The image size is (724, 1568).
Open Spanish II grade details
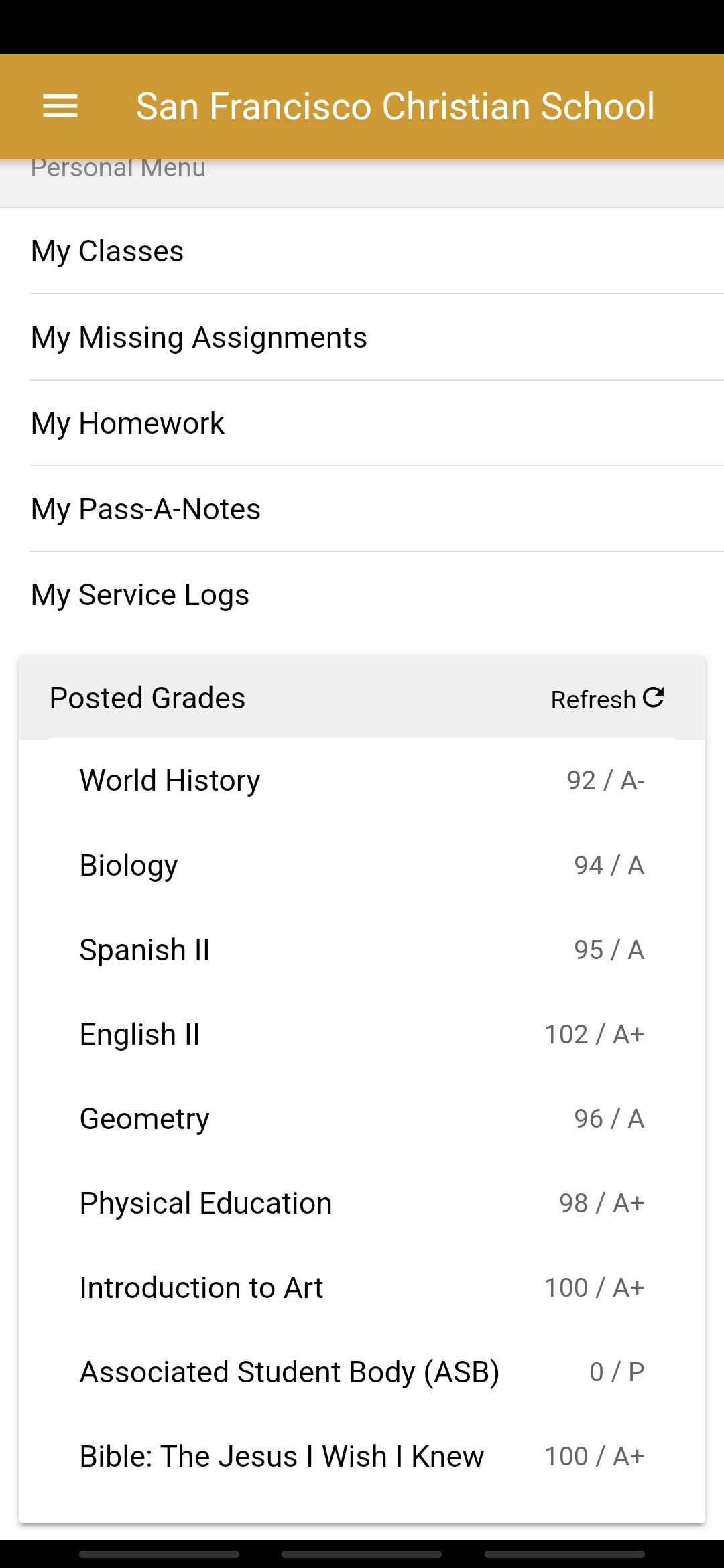tap(362, 949)
